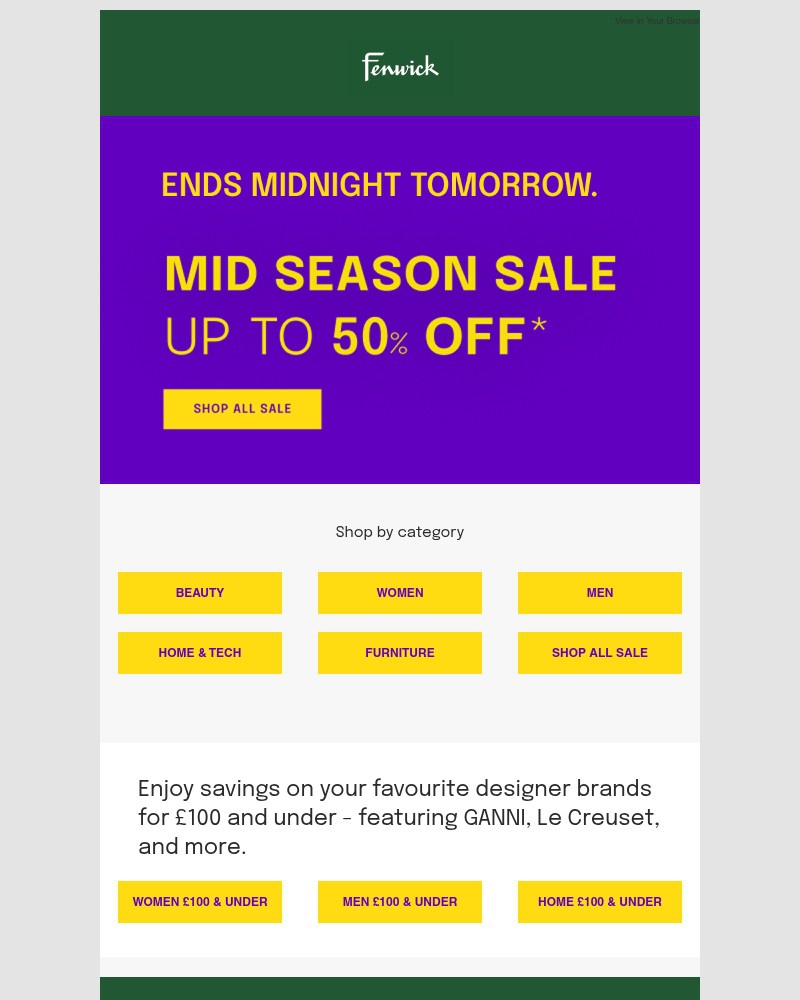
Task: Open the MEN sale category
Action: coord(599,592)
